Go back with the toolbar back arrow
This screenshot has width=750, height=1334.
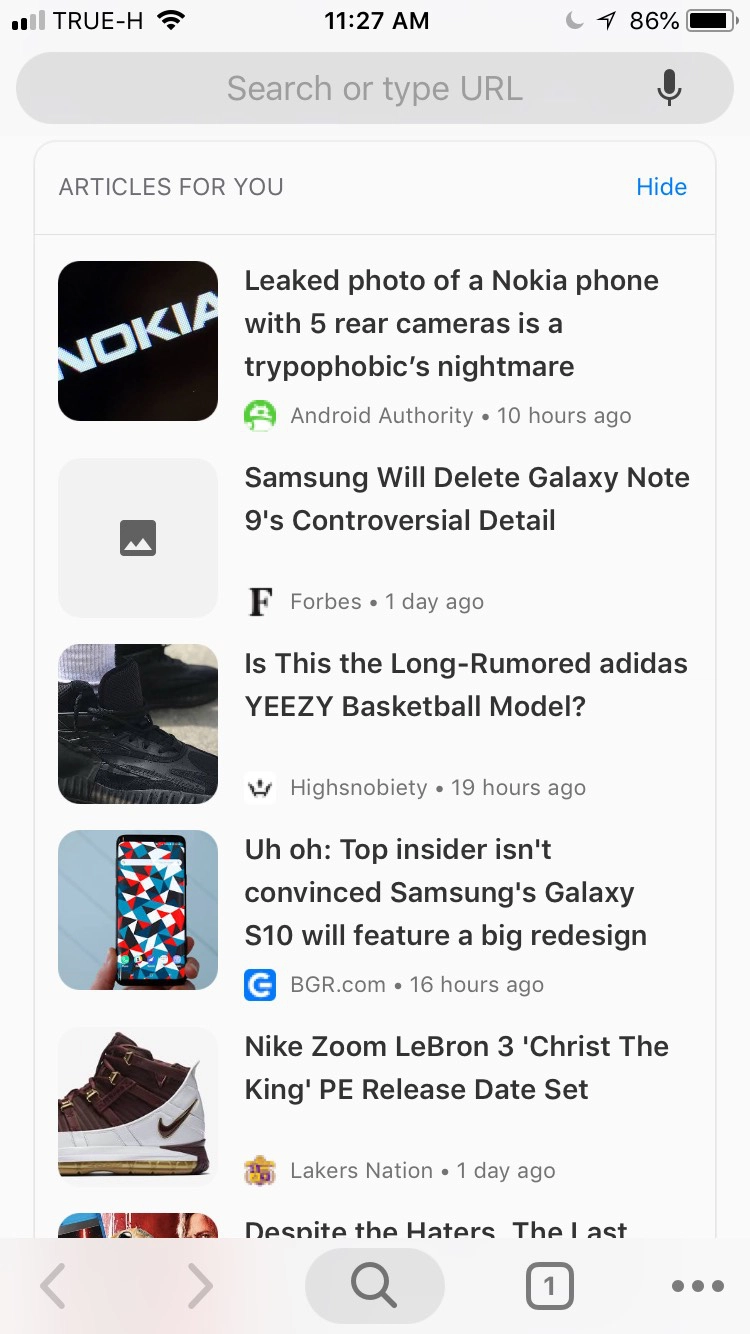coord(54,1286)
